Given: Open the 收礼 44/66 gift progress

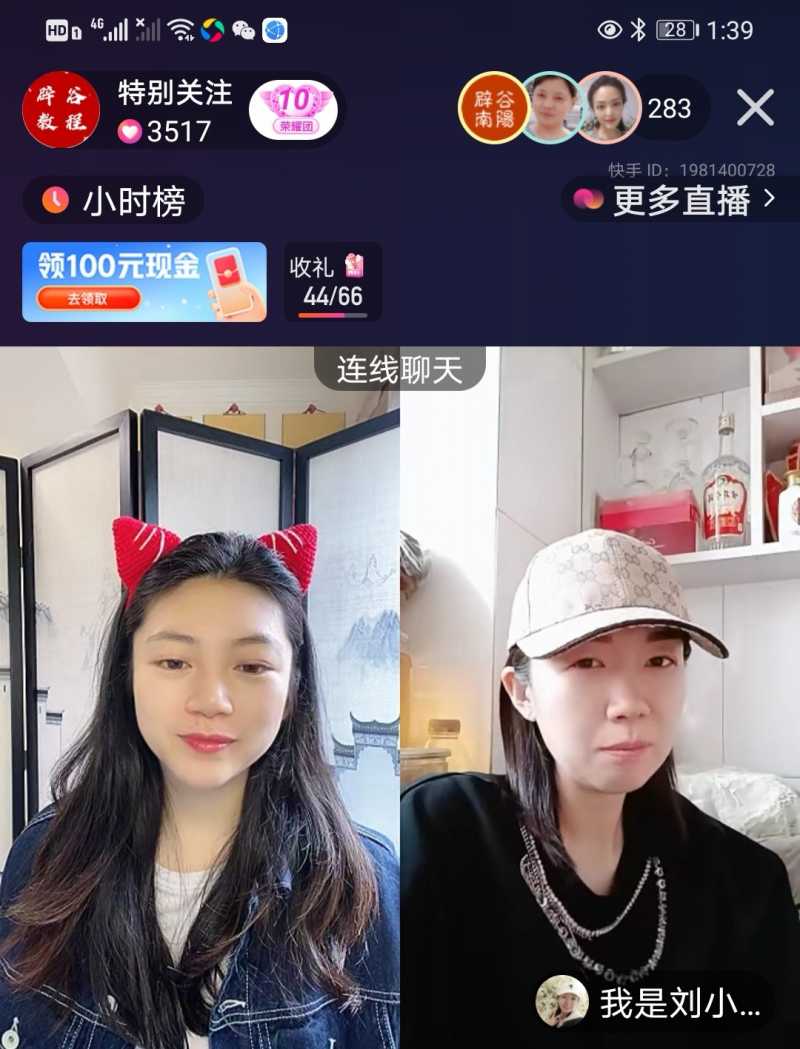Looking at the screenshot, I should click(333, 282).
